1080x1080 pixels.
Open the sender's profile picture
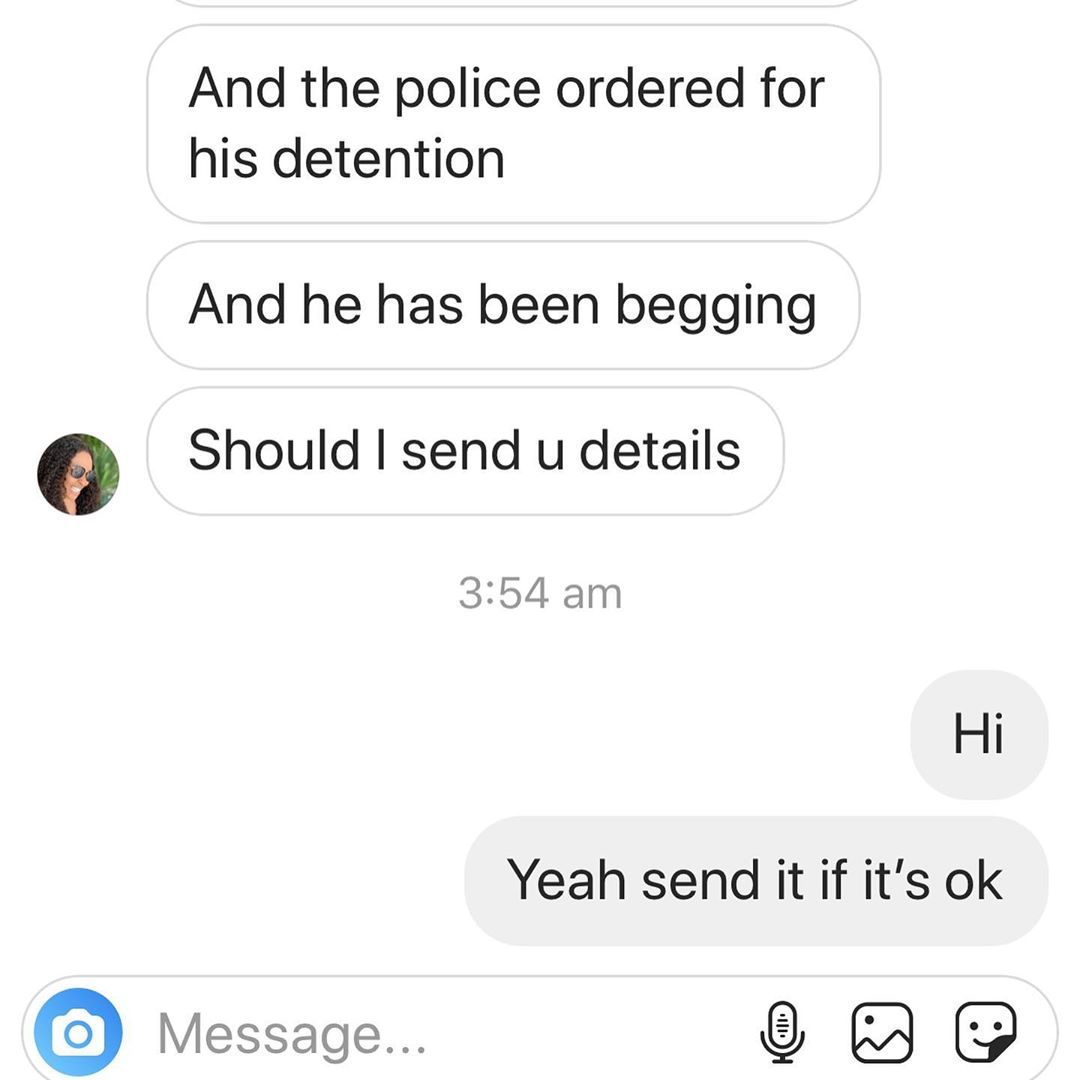click(78, 474)
